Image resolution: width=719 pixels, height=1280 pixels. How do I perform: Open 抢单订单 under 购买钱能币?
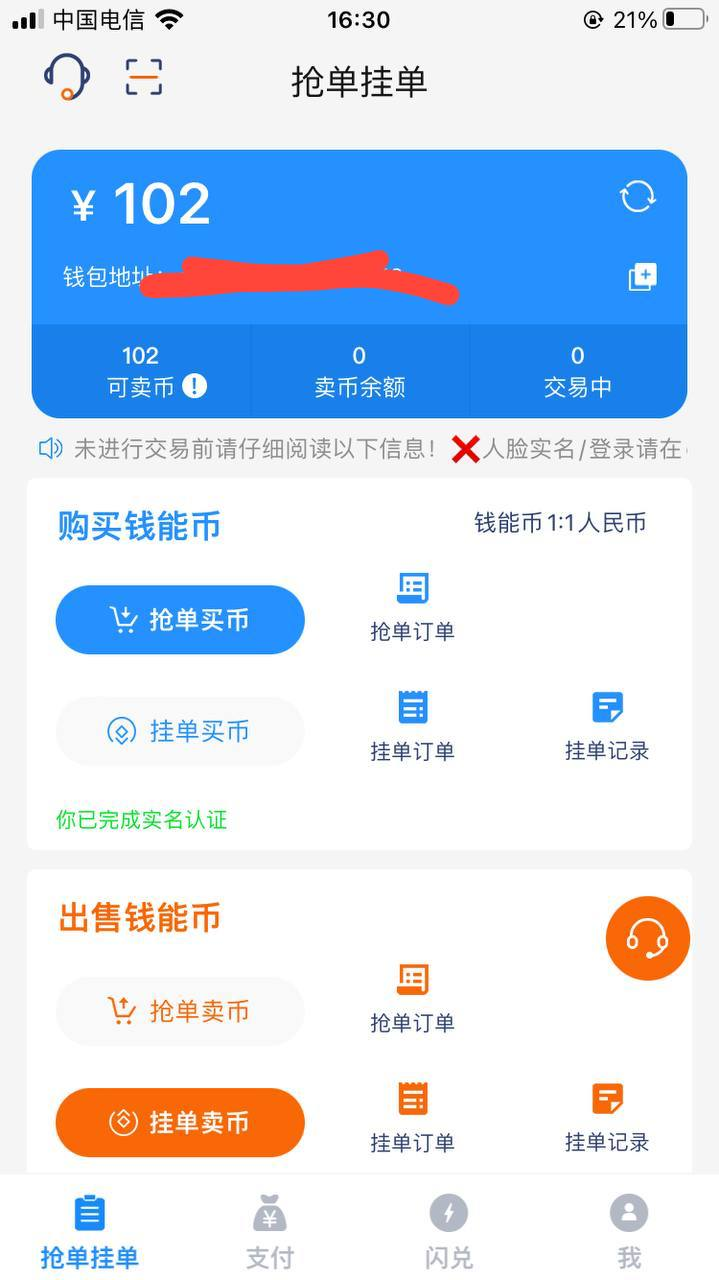tap(412, 605)
